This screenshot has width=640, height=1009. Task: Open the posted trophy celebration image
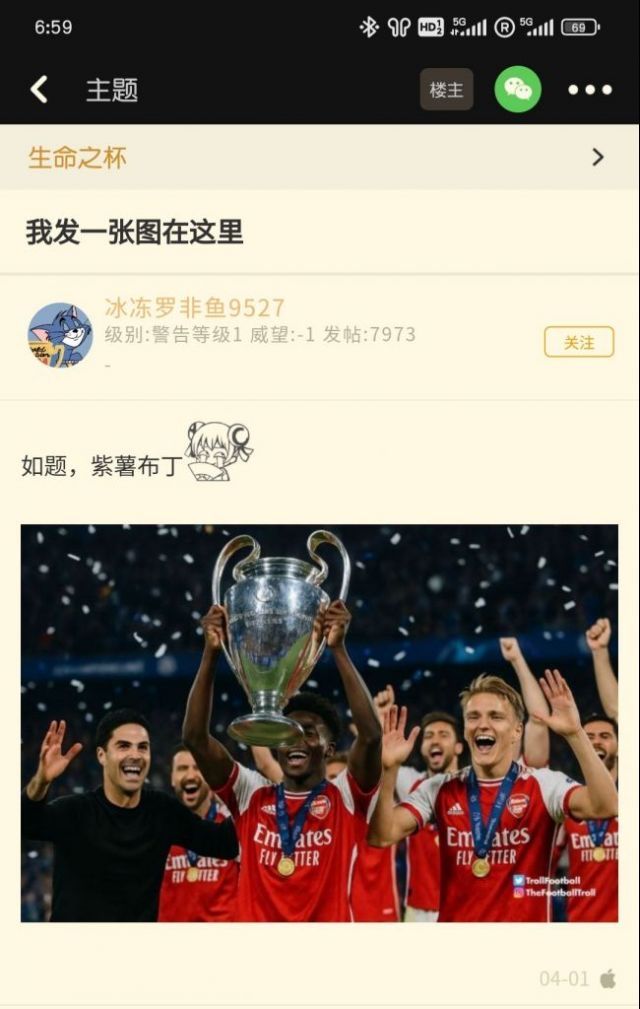point(319,722)
